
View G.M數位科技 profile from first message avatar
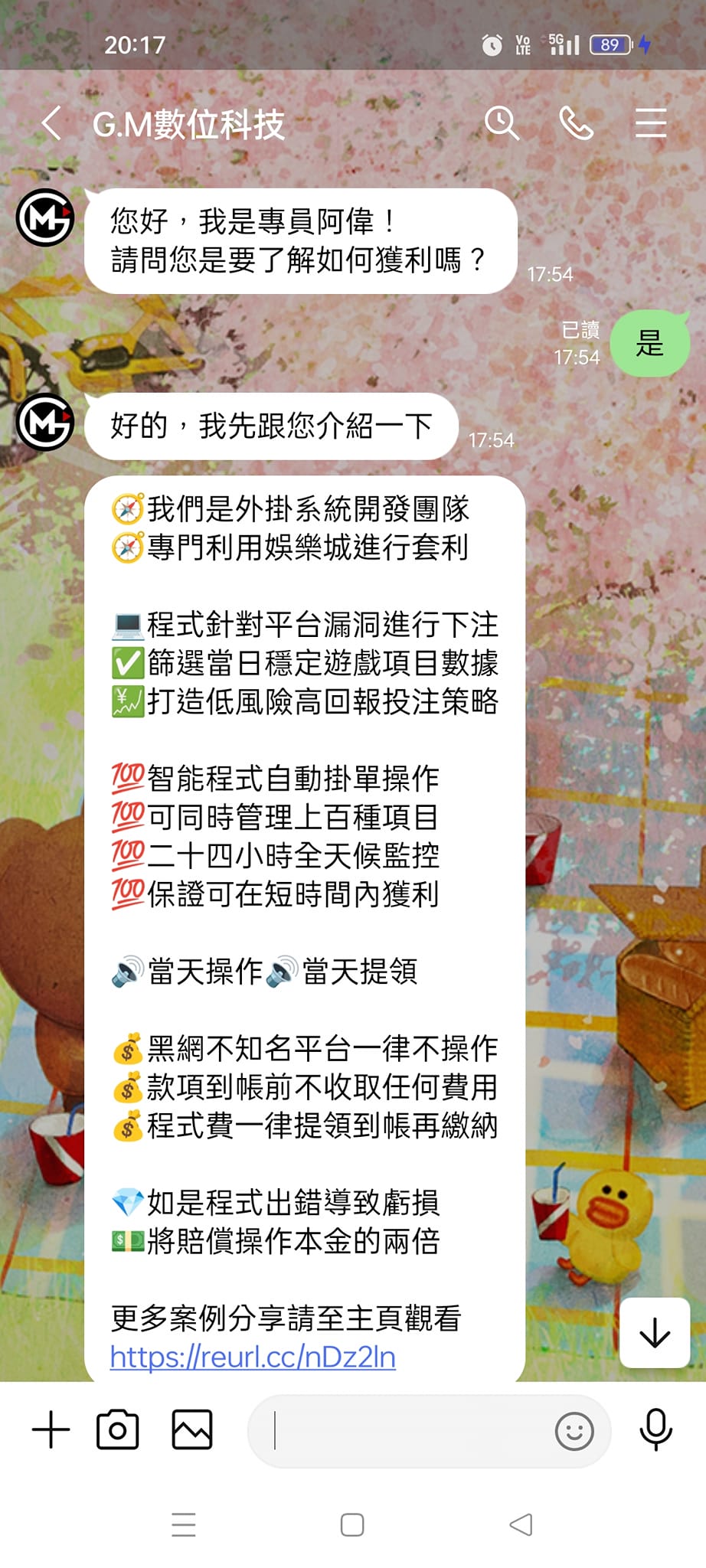(45, 217)
